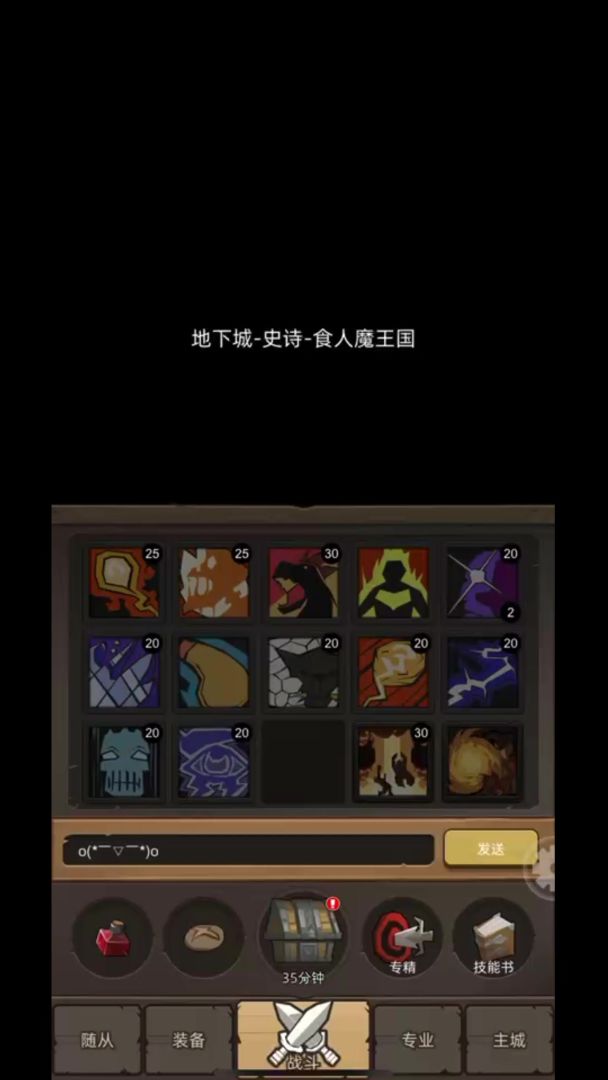This screenshot has width=608, height=1080.
Task: Open the 技能书 skill book
Action: point(493,938)
